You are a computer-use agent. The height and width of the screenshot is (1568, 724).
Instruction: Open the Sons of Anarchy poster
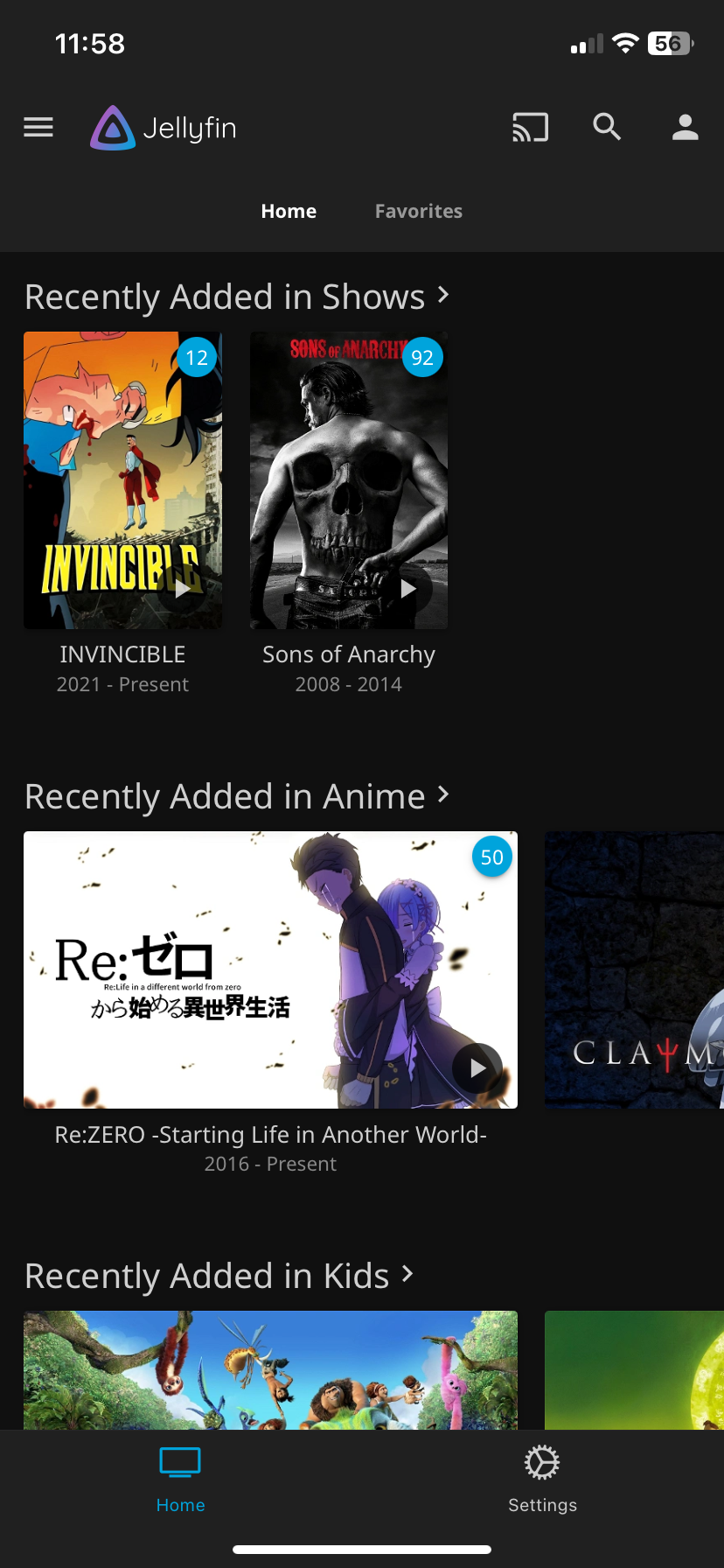(x=348, y=464)
